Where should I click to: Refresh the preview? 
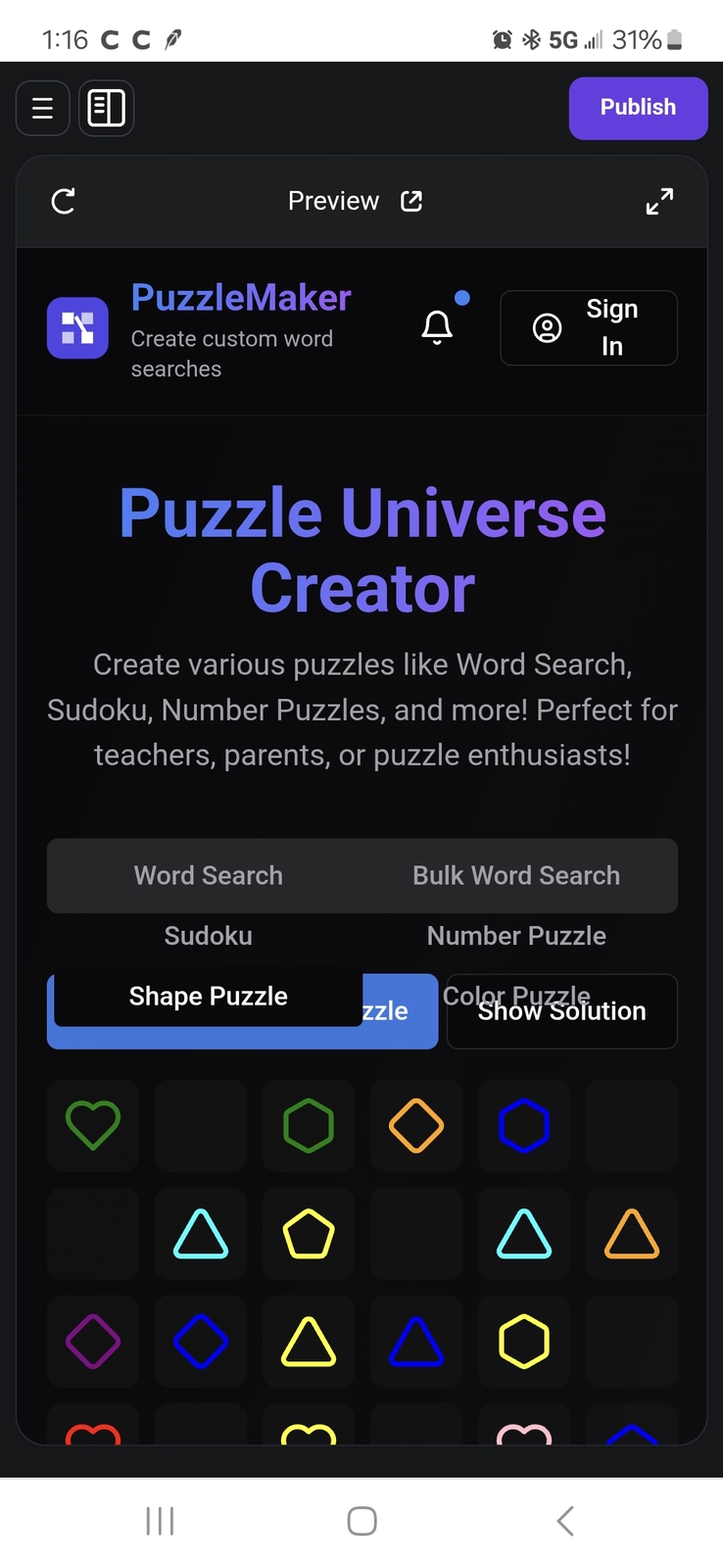click(64, 202)
